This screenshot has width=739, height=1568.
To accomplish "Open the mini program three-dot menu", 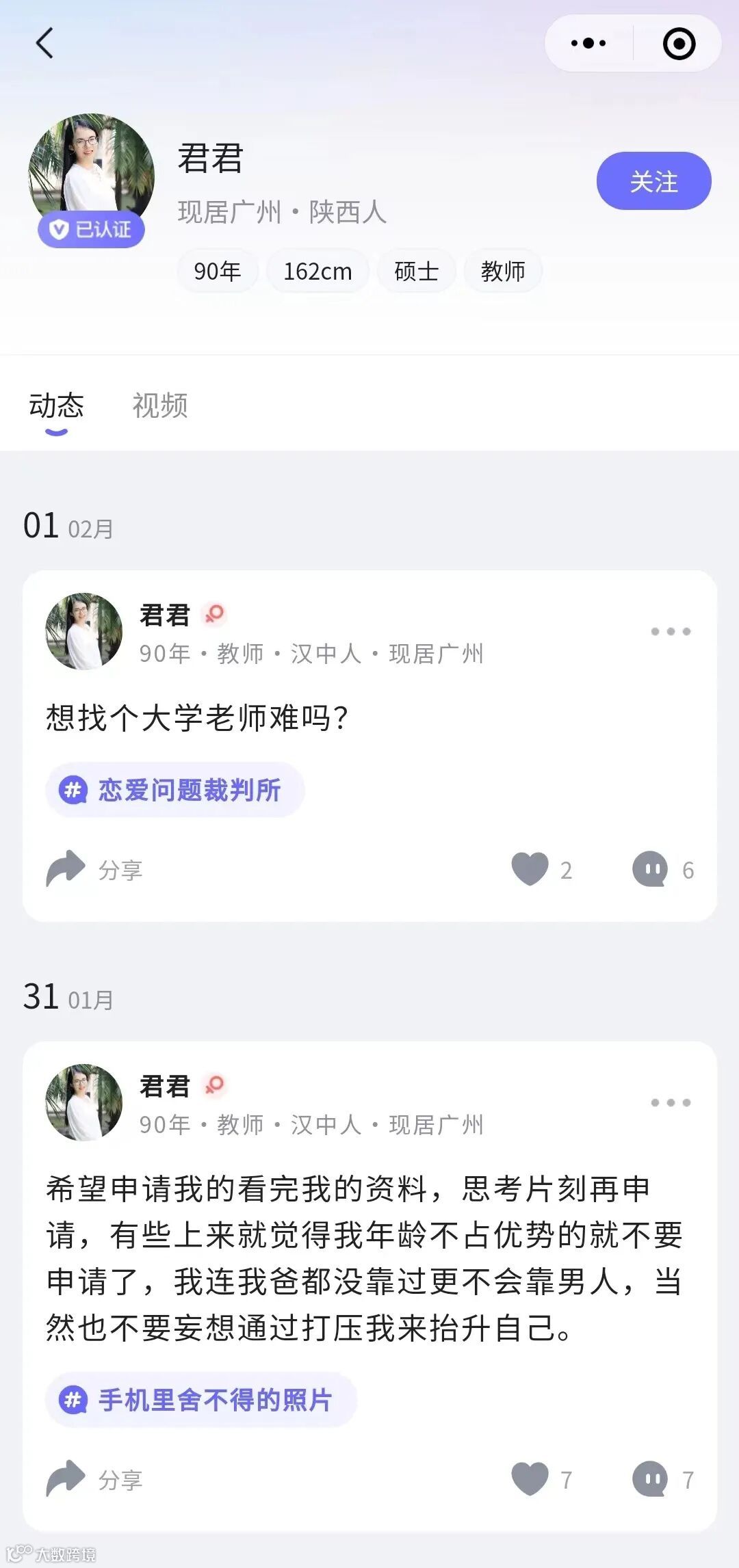I will tap(588, 44).
